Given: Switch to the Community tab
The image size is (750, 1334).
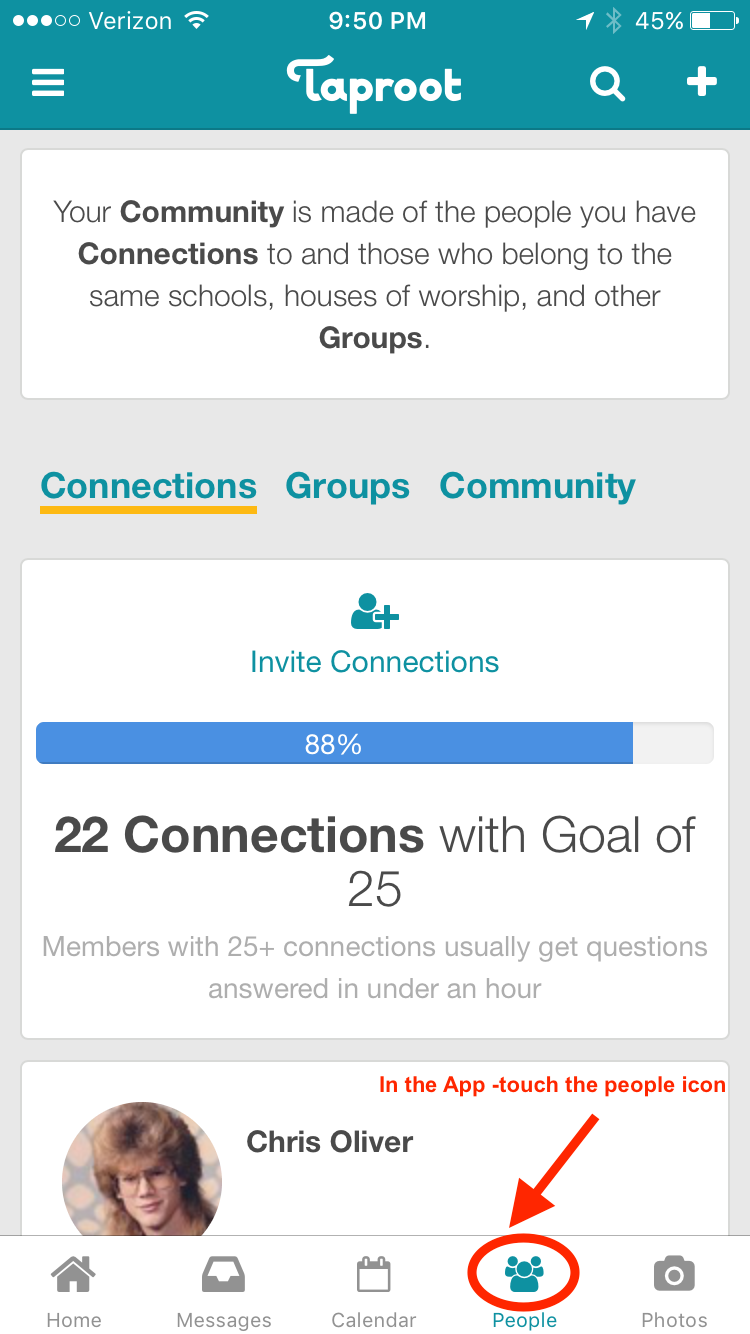Looking at the screenshot, I should click(x=538, y=487).
